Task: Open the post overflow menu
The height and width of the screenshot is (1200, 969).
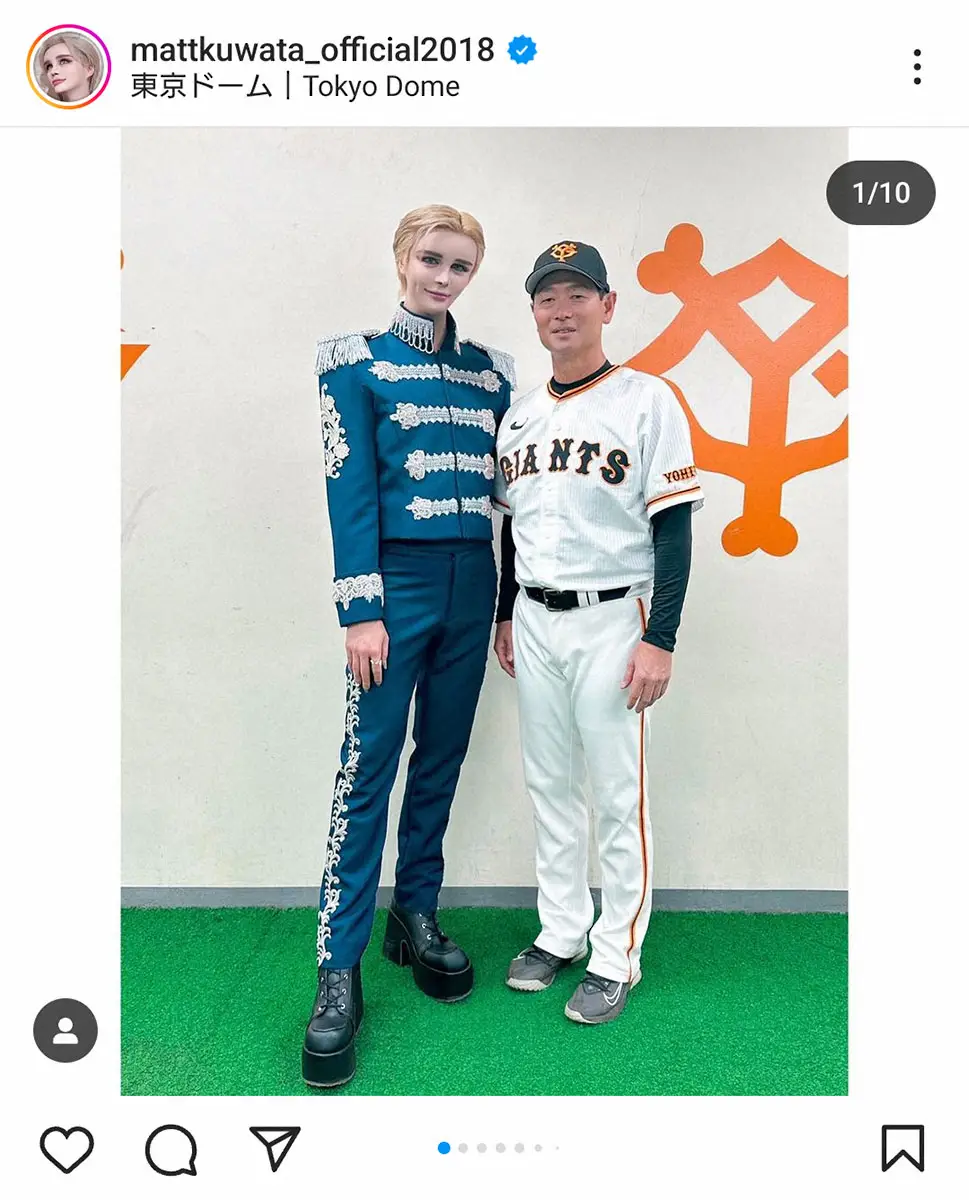Action: tap(916, 66)
